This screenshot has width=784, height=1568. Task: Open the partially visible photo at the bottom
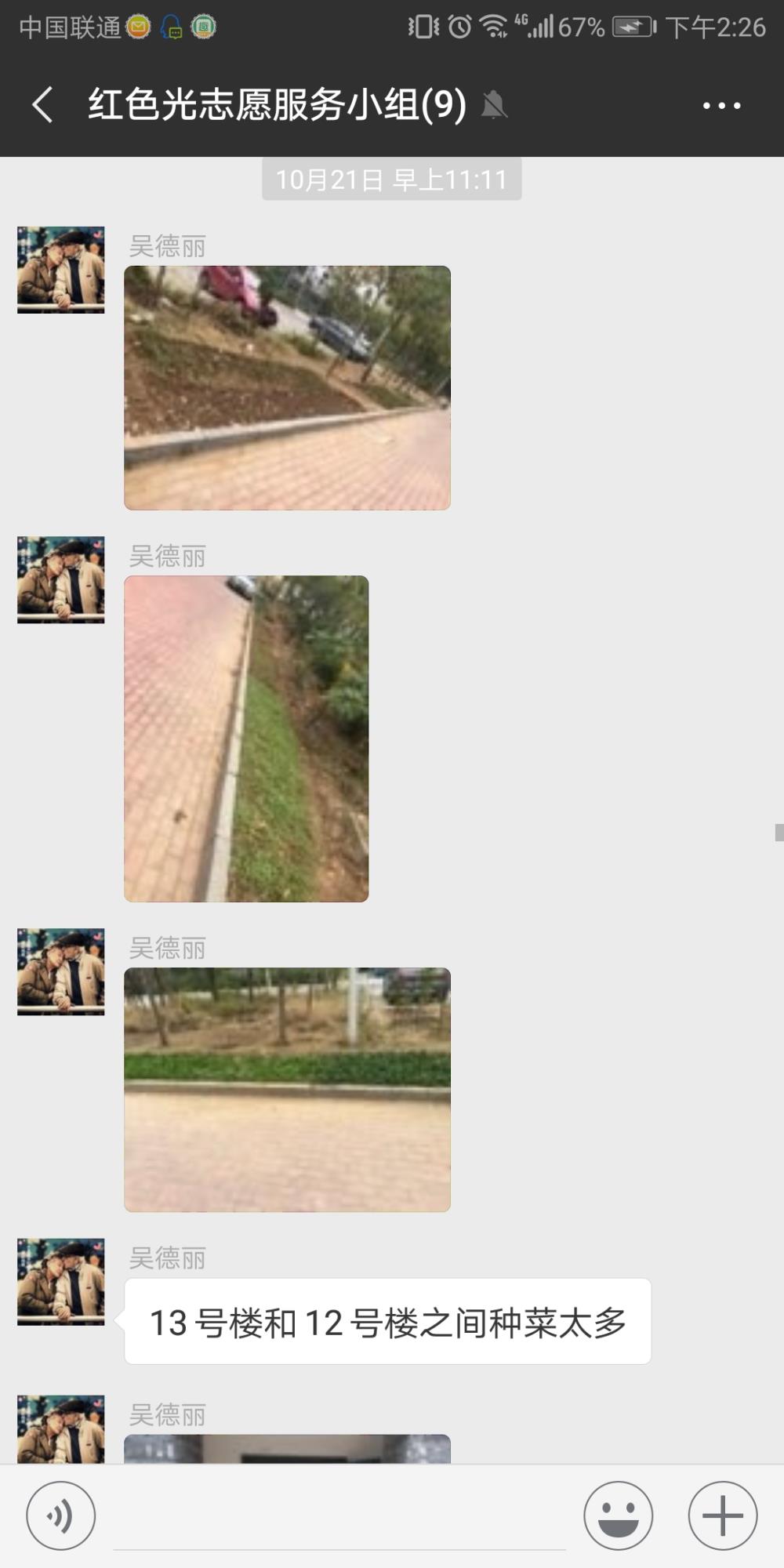(287, 1448)
